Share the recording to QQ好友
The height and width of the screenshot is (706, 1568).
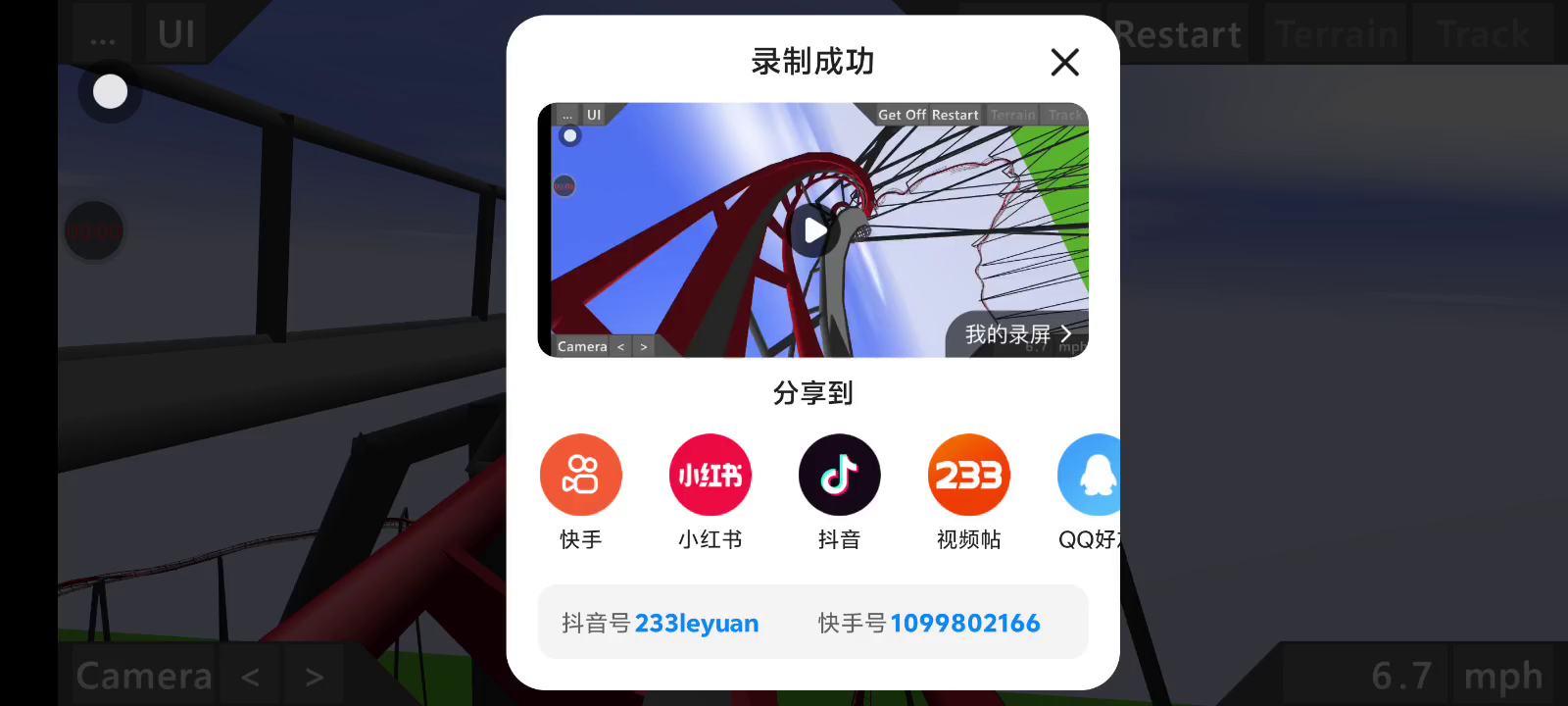coord(1090,476)
